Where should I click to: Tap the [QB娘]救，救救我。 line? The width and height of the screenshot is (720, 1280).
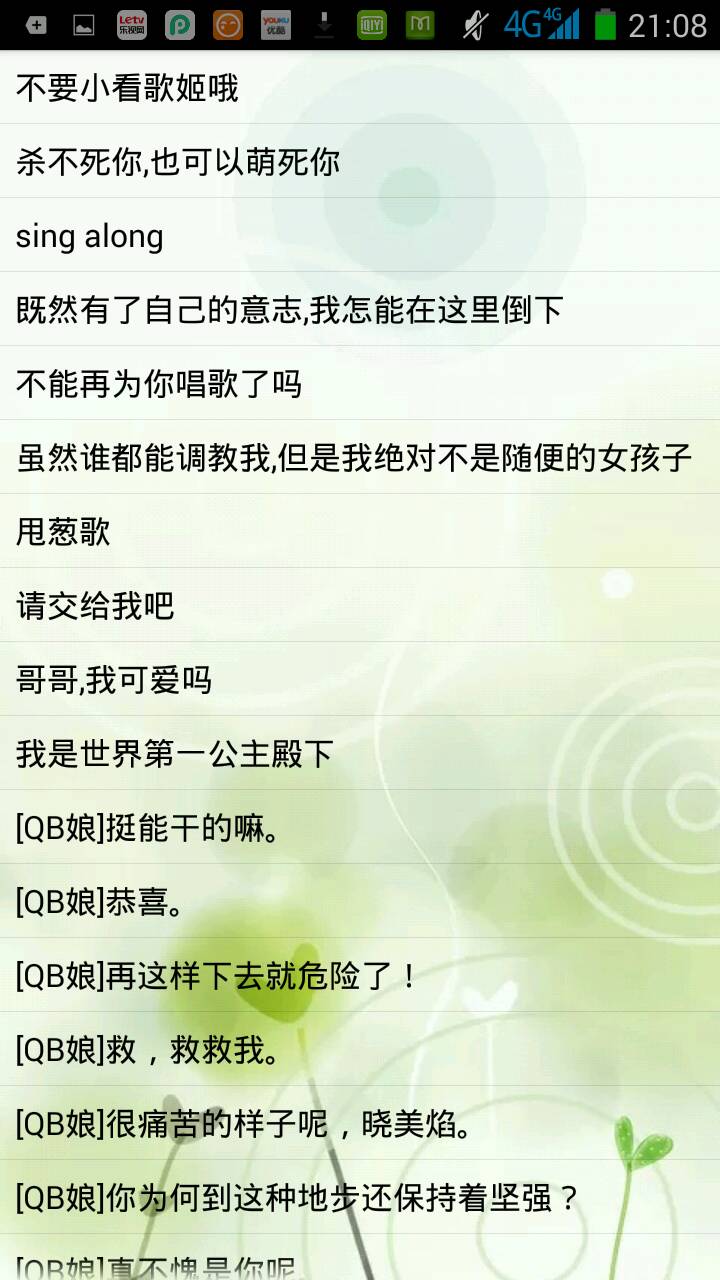(x=148, y=1050)
